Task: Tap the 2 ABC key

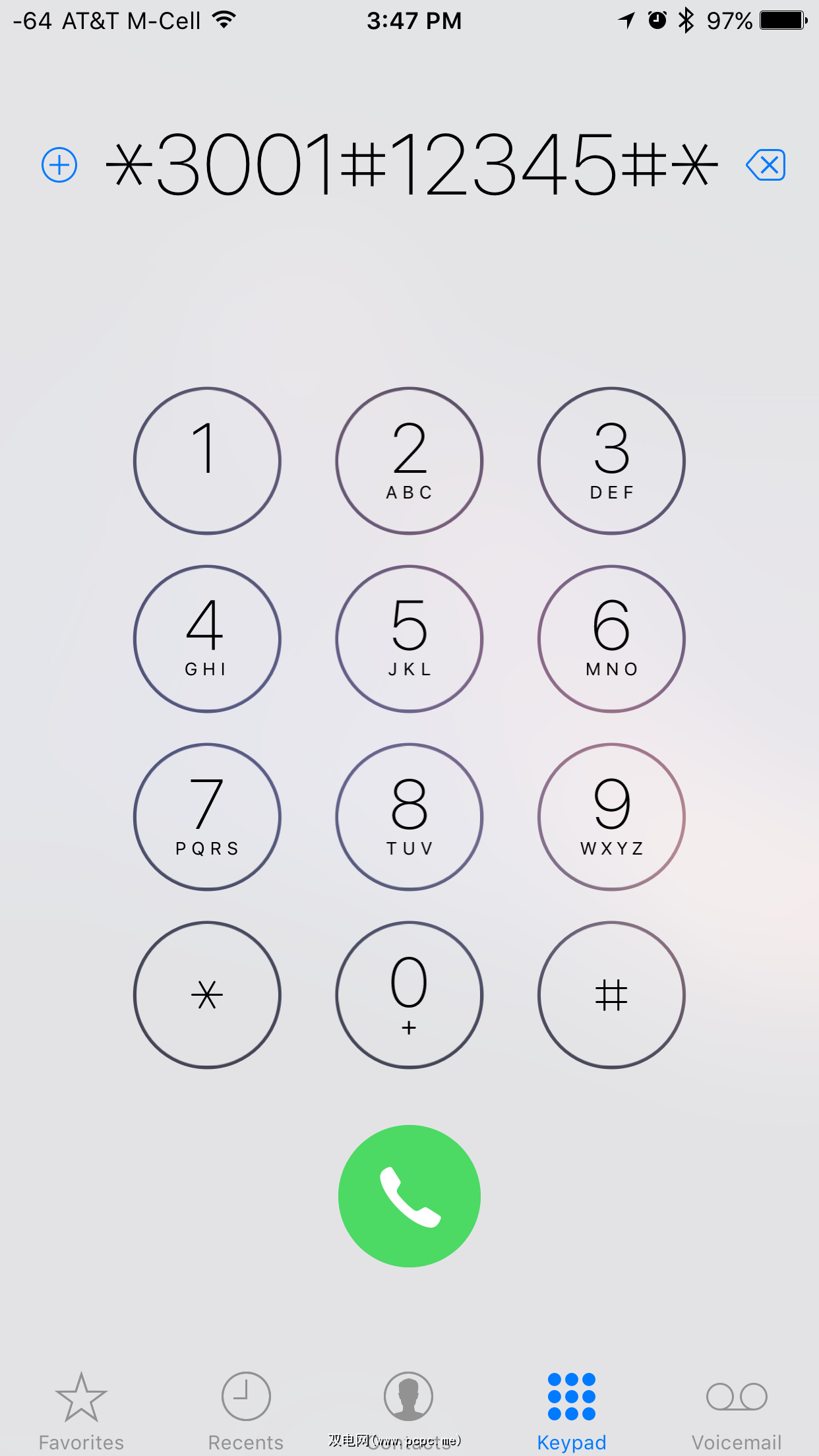Action: [409, 460]
